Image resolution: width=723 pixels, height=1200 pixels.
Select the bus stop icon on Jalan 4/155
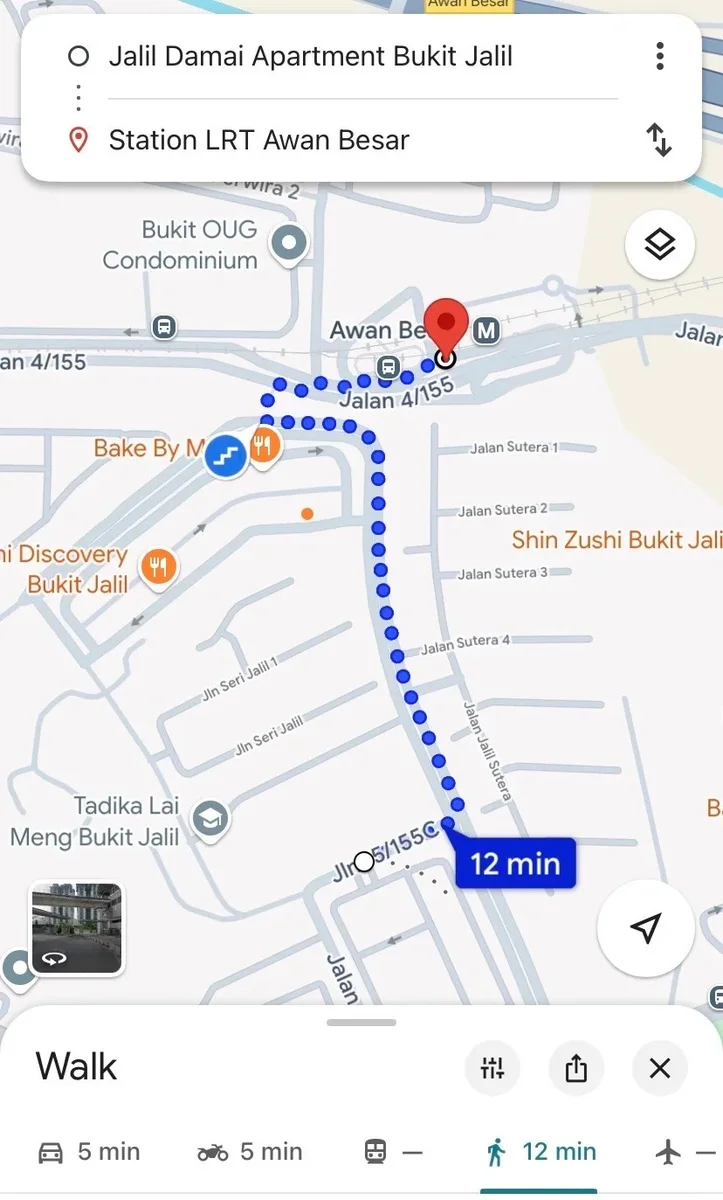389,368
